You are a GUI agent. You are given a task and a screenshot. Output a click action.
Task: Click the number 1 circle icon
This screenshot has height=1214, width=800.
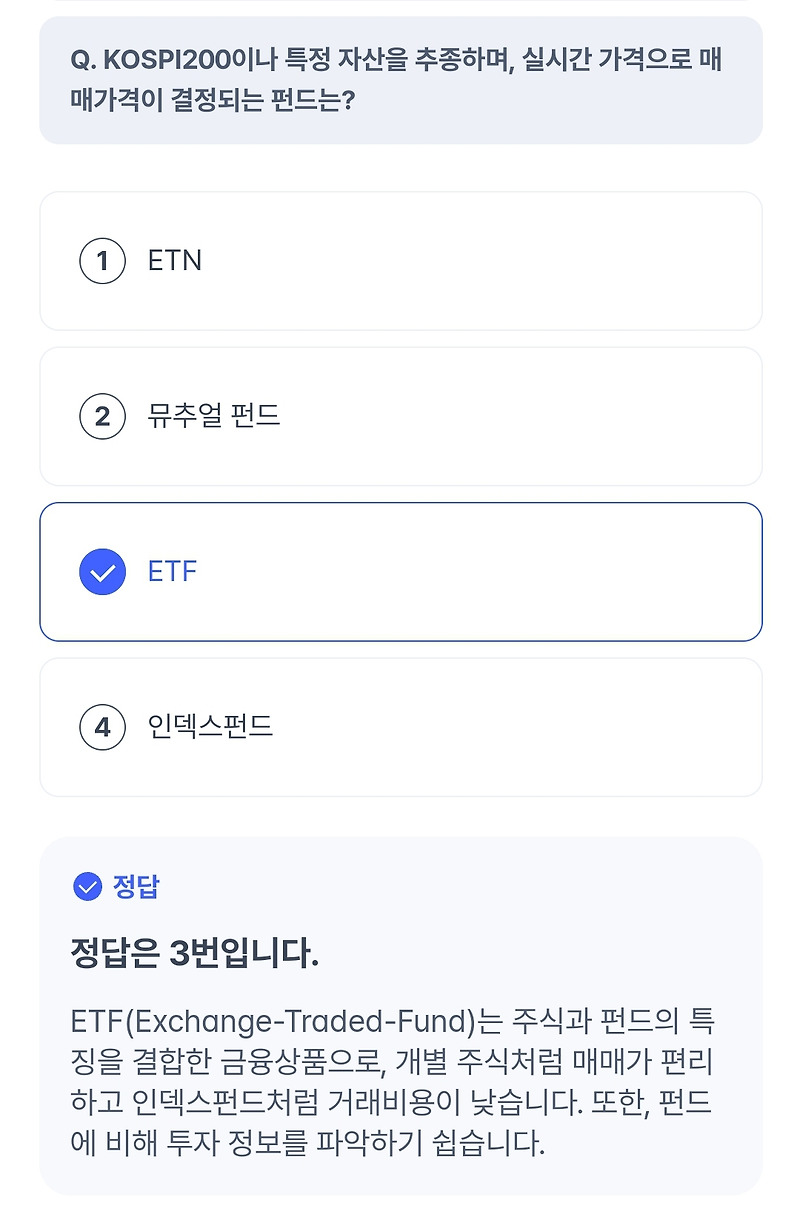pos(102,260)
